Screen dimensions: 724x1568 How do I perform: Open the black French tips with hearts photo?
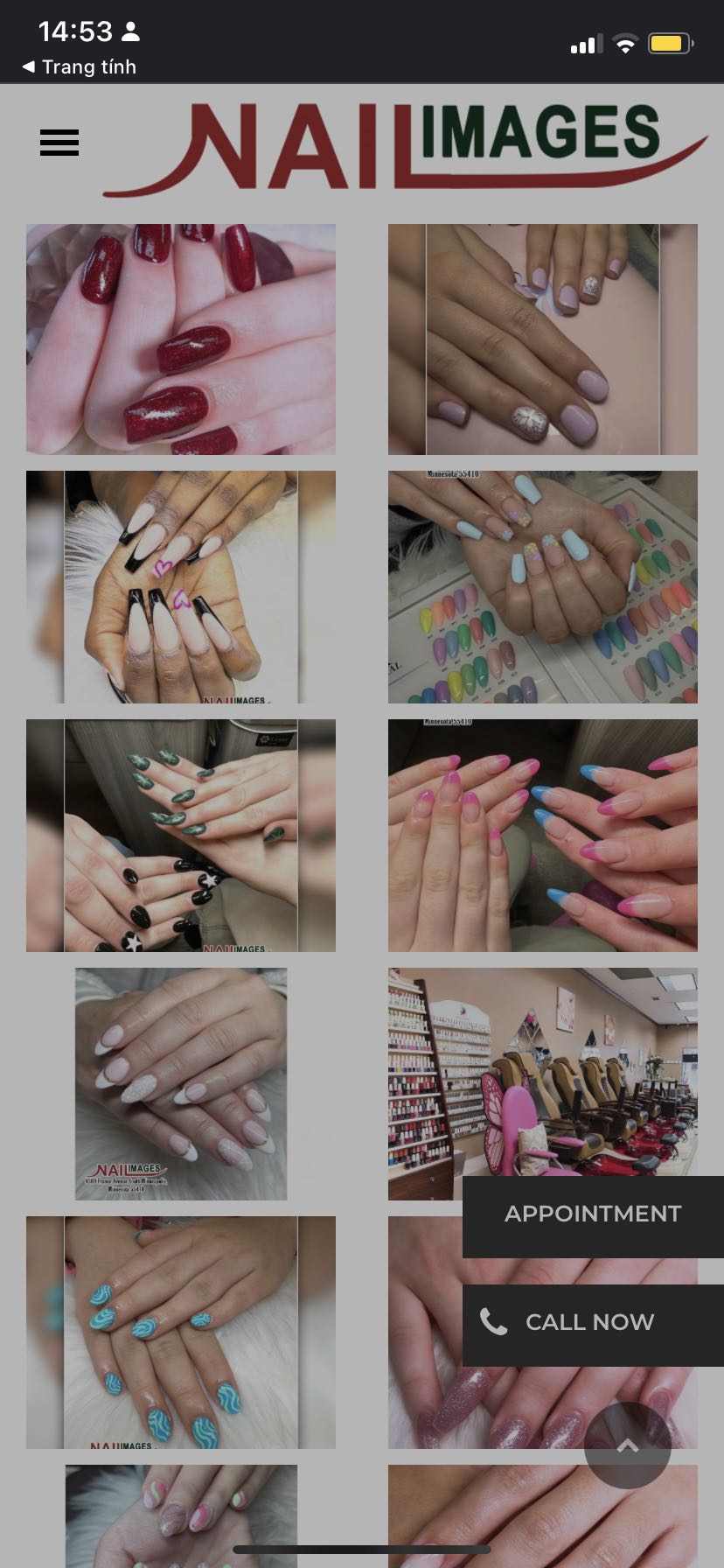coord(181,587)
